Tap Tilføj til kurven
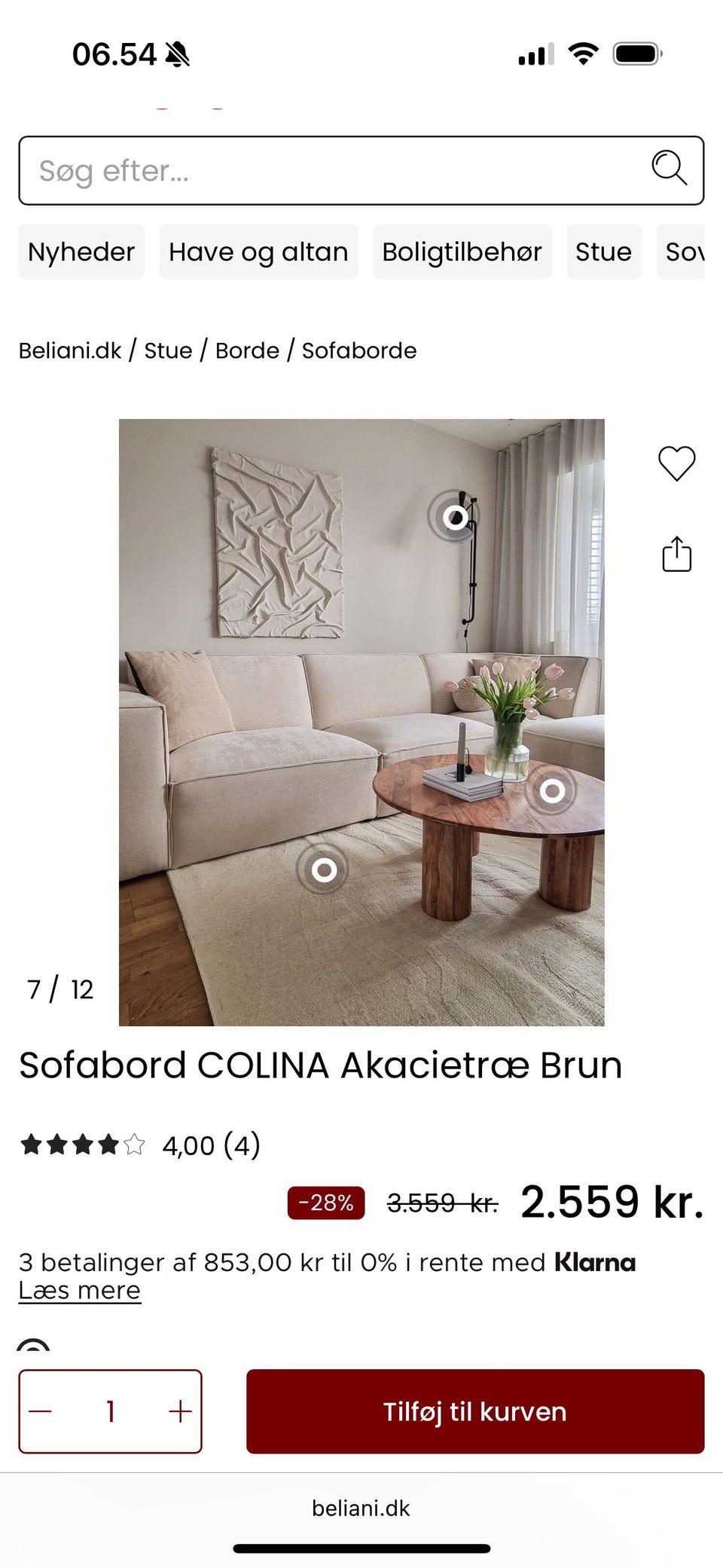The image size is (723, 1568). [475, 1411]
